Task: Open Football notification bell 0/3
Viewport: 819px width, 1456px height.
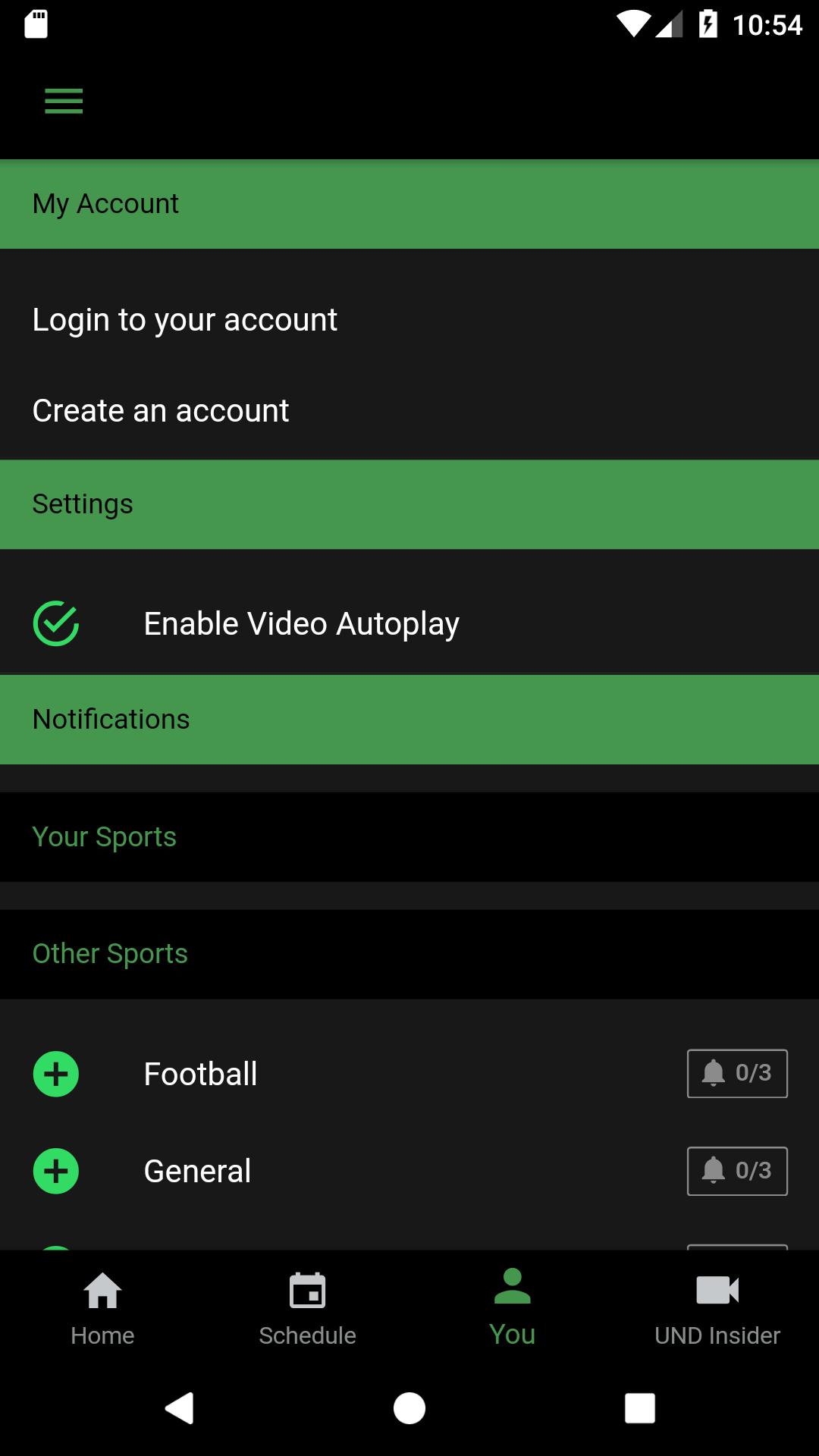Action: (737, 1073)
